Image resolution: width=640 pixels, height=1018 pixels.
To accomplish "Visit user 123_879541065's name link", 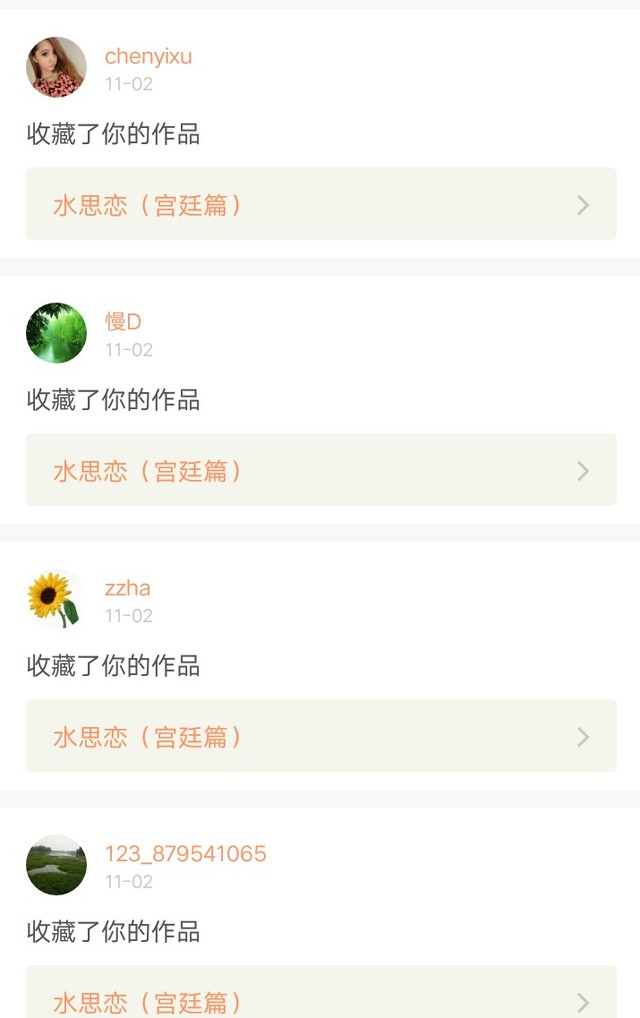I will pos(185,854).
